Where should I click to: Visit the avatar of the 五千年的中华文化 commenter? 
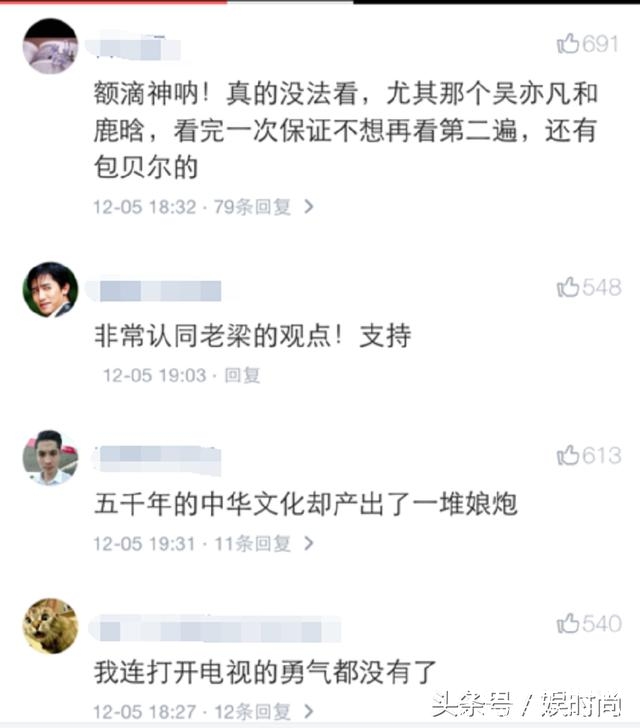coord(50,457)
